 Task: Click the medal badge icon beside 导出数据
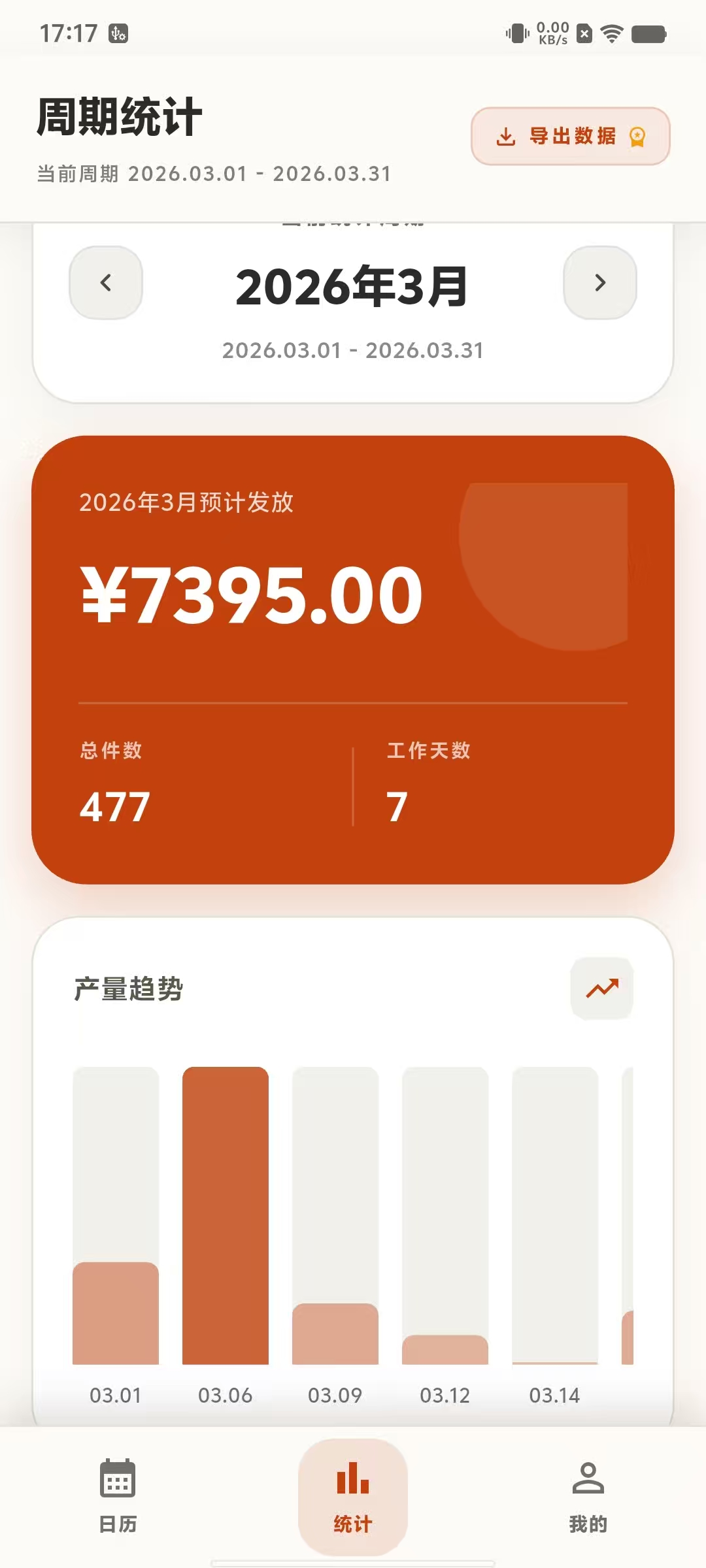click(637, 137)
